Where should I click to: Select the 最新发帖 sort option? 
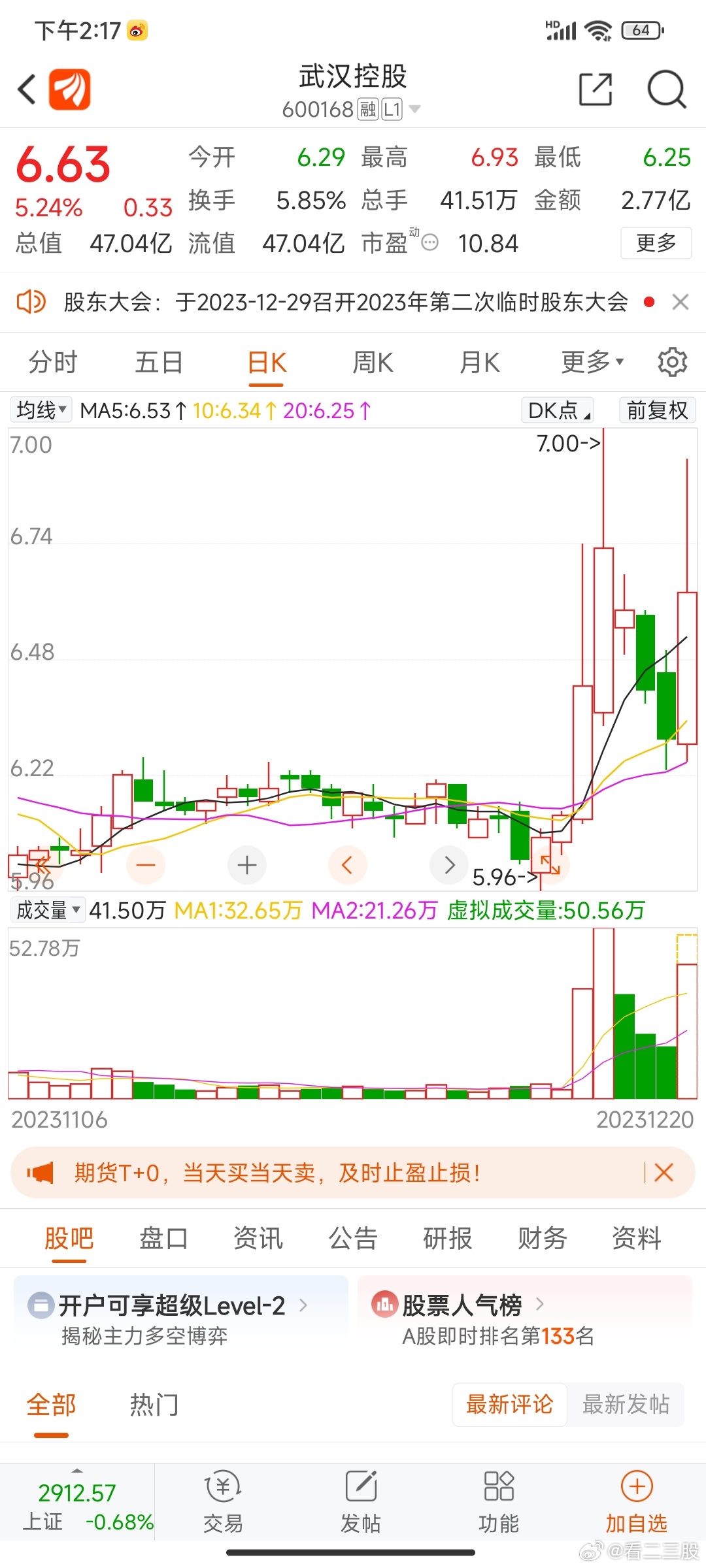(x=626, y=1404)
